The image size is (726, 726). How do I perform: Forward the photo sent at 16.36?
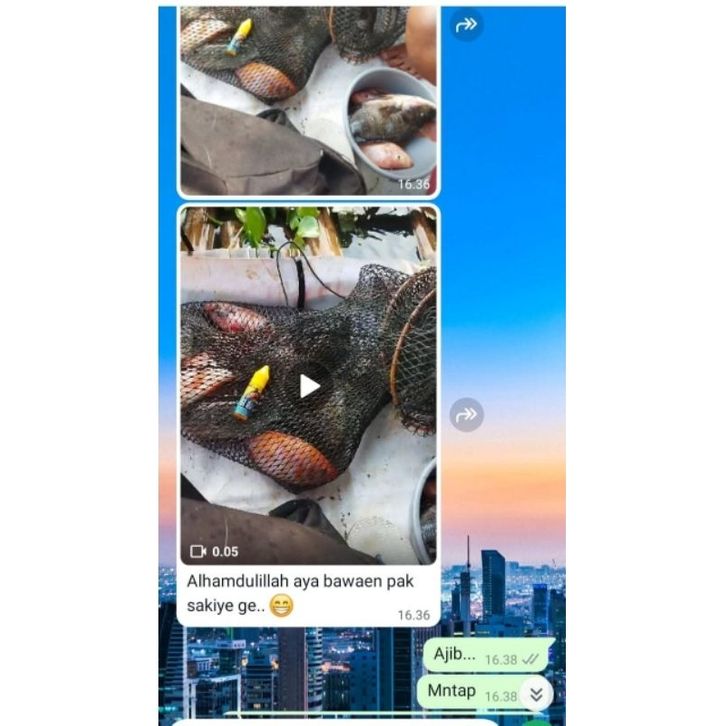click(x=466, y=25)
